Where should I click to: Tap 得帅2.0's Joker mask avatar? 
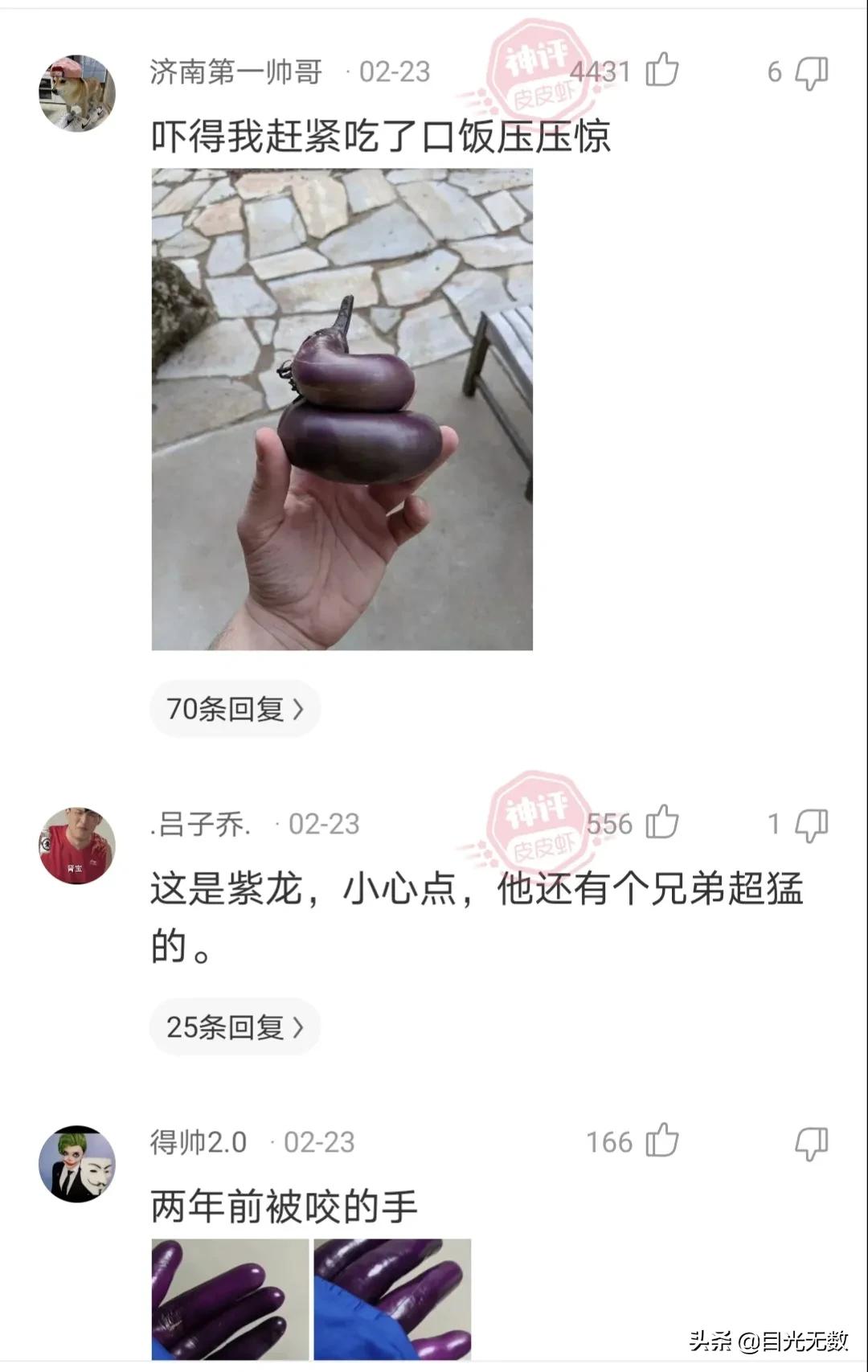(x=77, y=1161)
